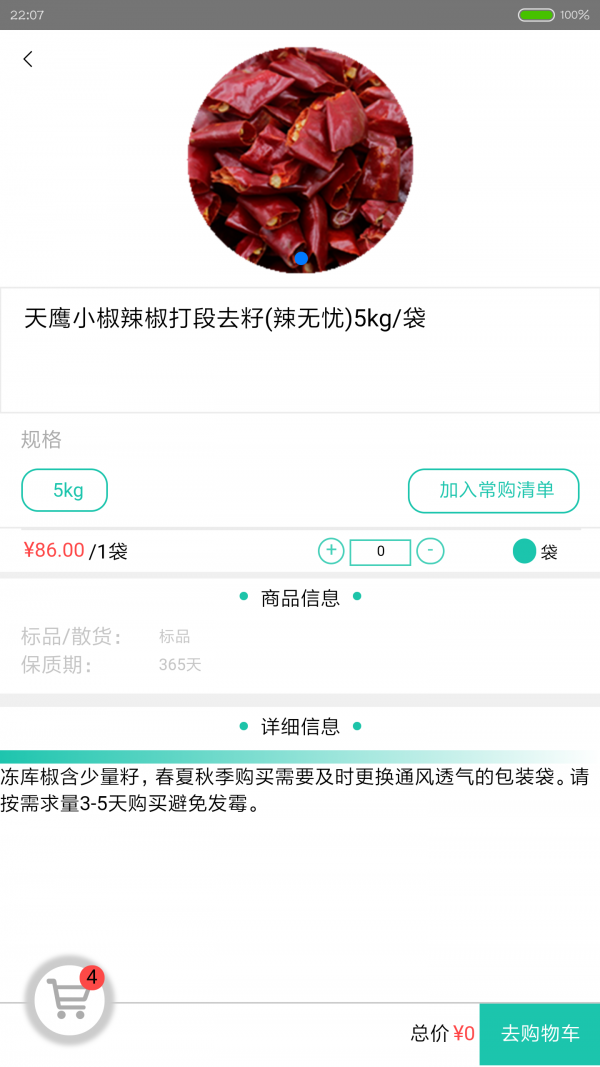600x1067 pixels.
Task: Tap the chili pepper product image
Action: tap(300, 160)
